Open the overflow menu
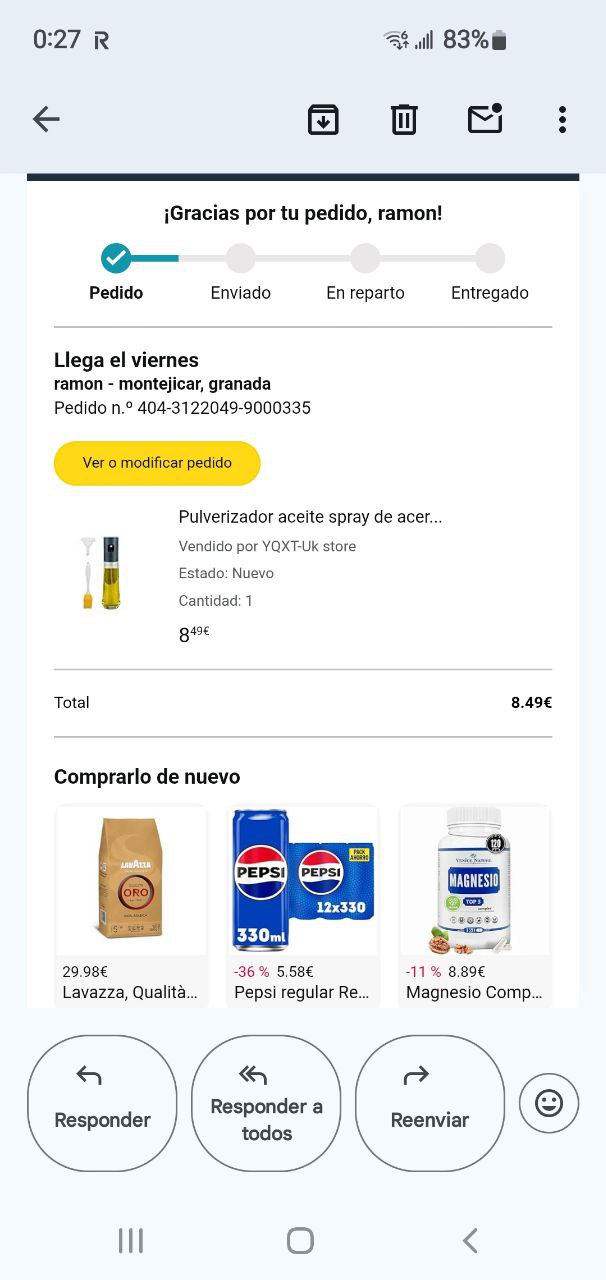Viewport: 606px width, 1280px height. pos(562,120)
